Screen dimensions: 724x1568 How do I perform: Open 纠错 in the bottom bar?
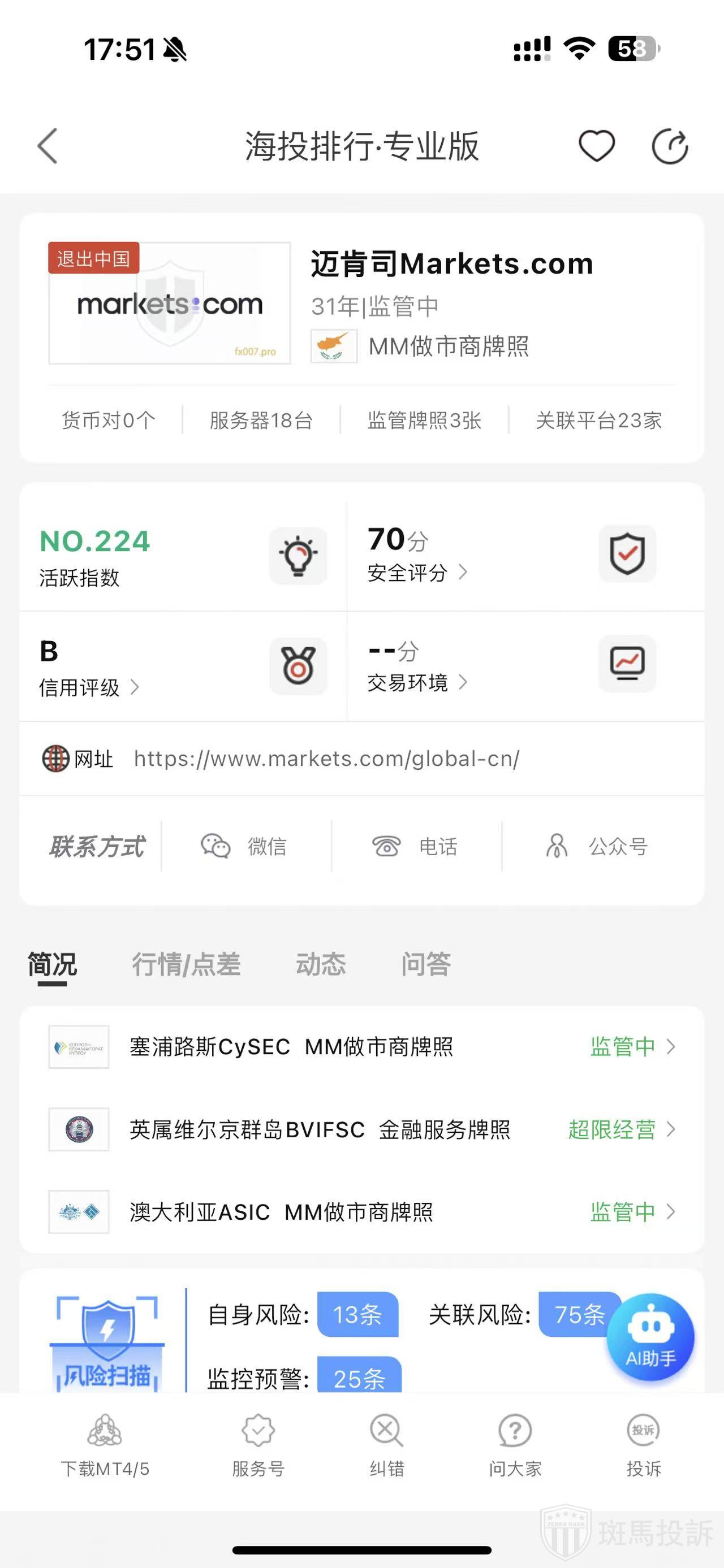(x=387, y=1445)
